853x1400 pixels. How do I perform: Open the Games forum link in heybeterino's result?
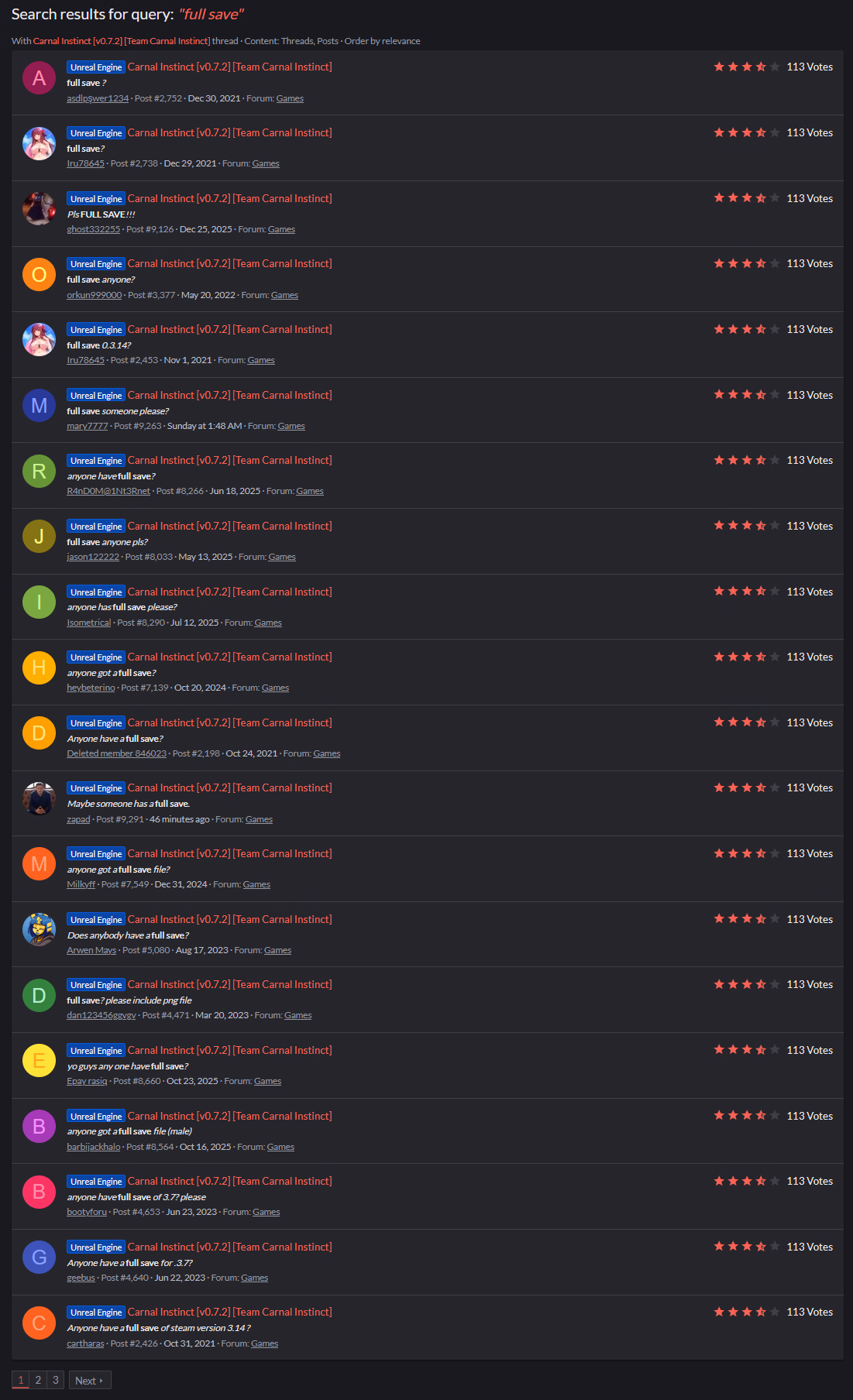(x=275, y=688)
